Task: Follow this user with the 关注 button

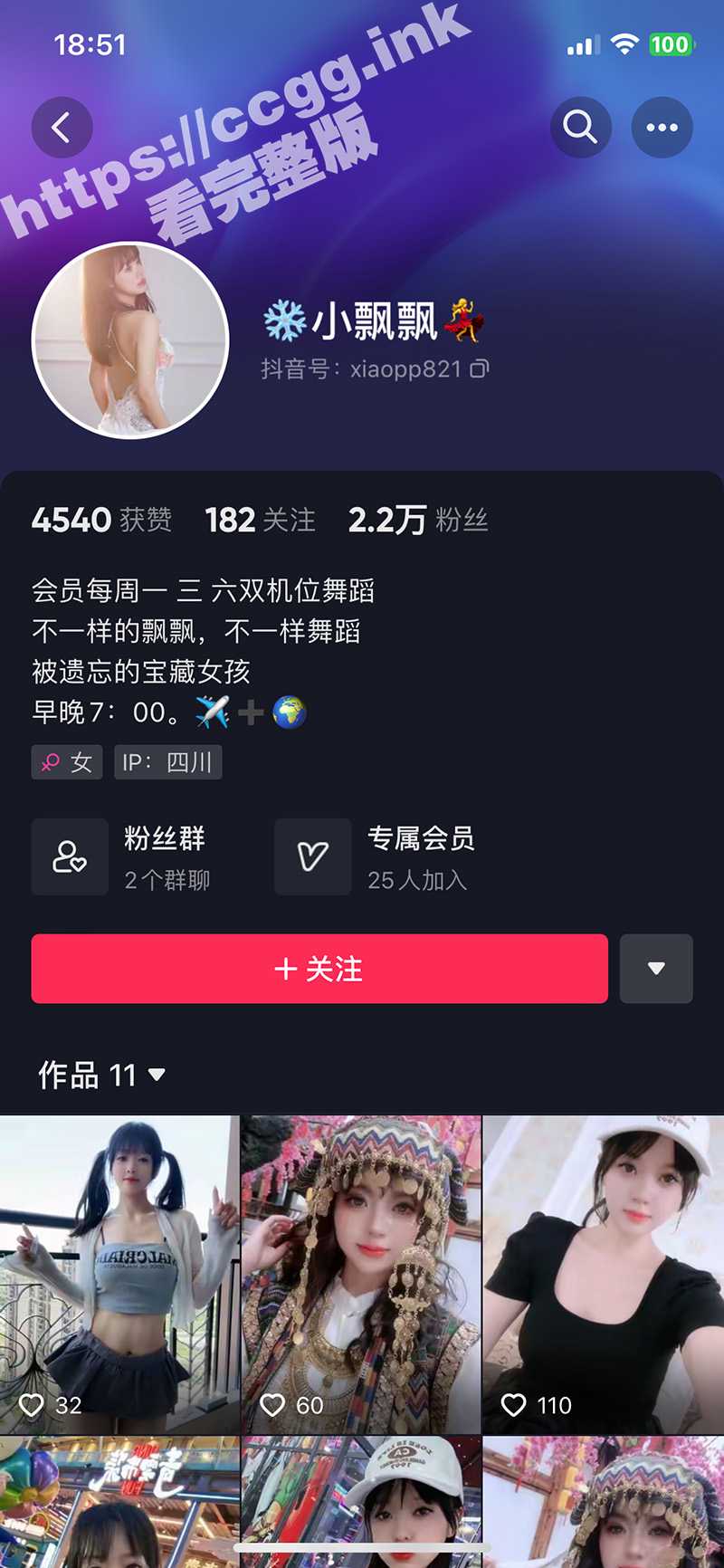Action: tap(319, 969)
